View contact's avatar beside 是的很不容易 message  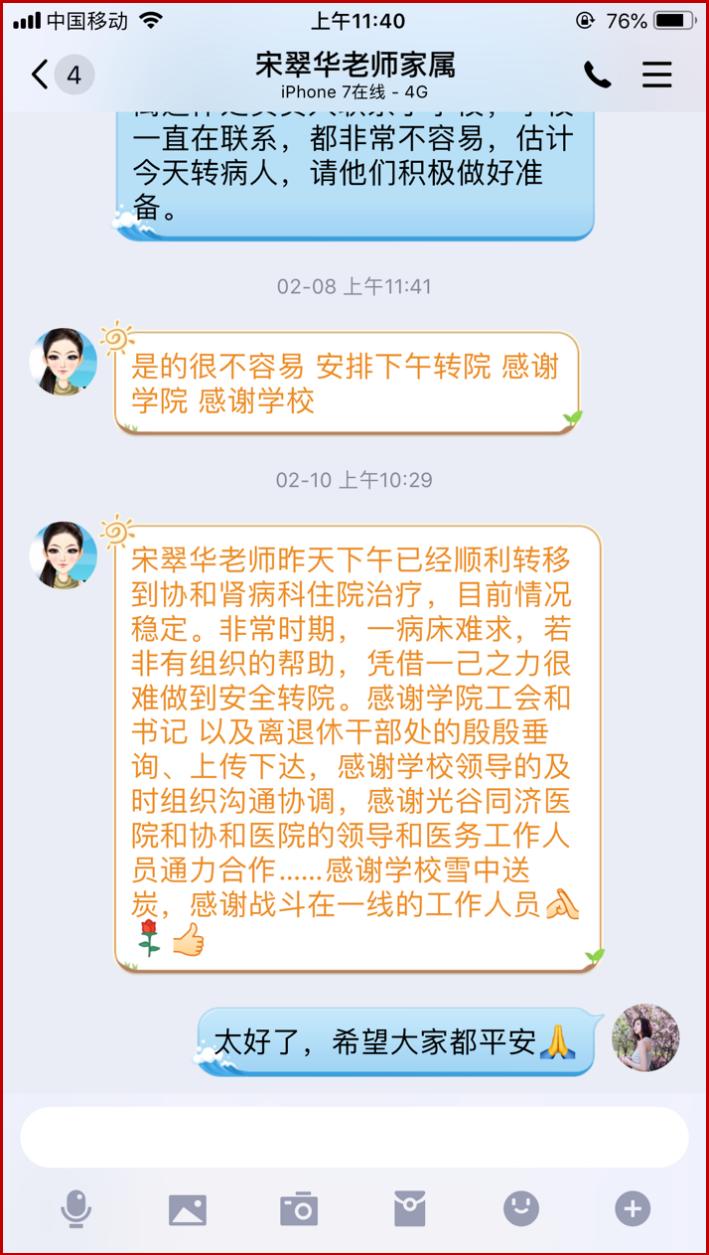coord(64,361)
